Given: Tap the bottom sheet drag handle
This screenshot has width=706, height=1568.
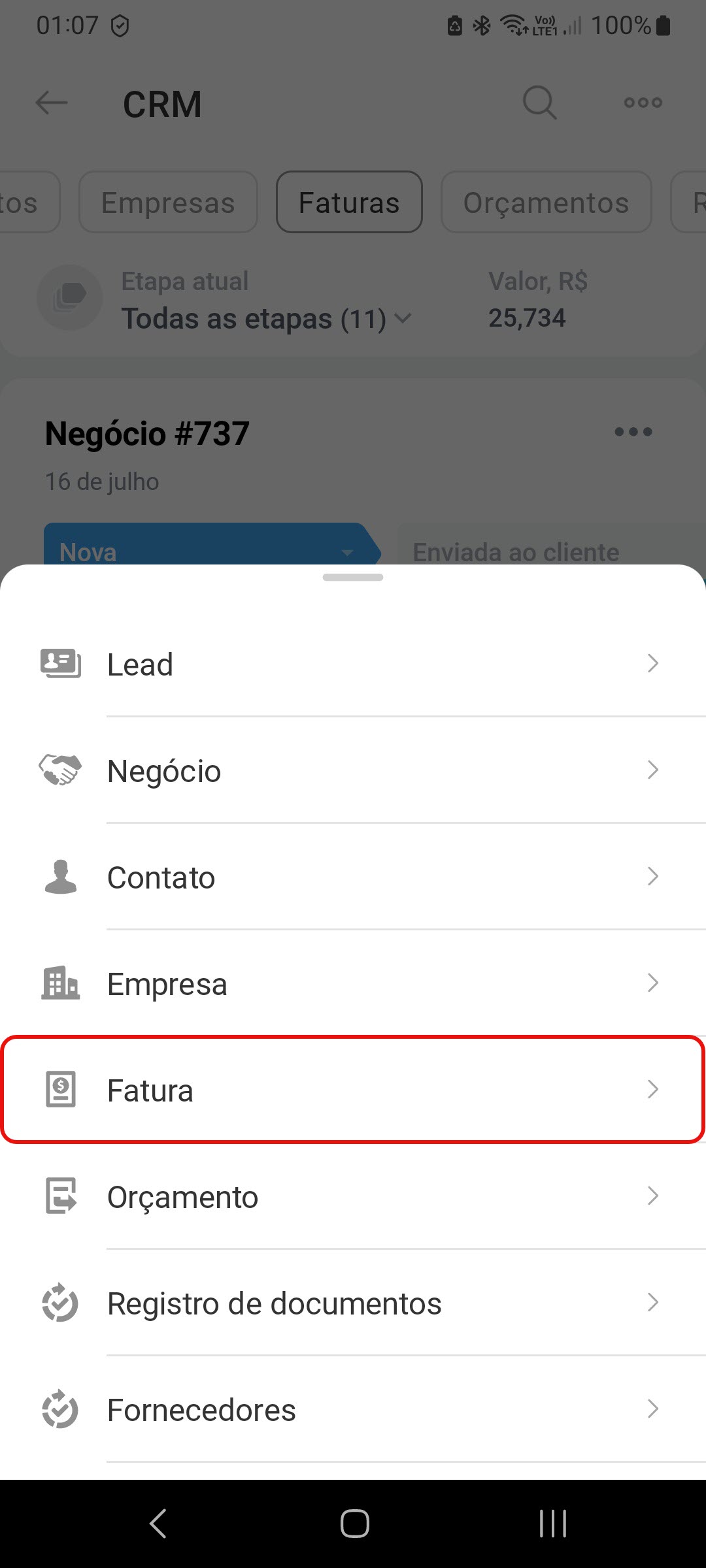Looking at the screenshot, I should 353,578.
